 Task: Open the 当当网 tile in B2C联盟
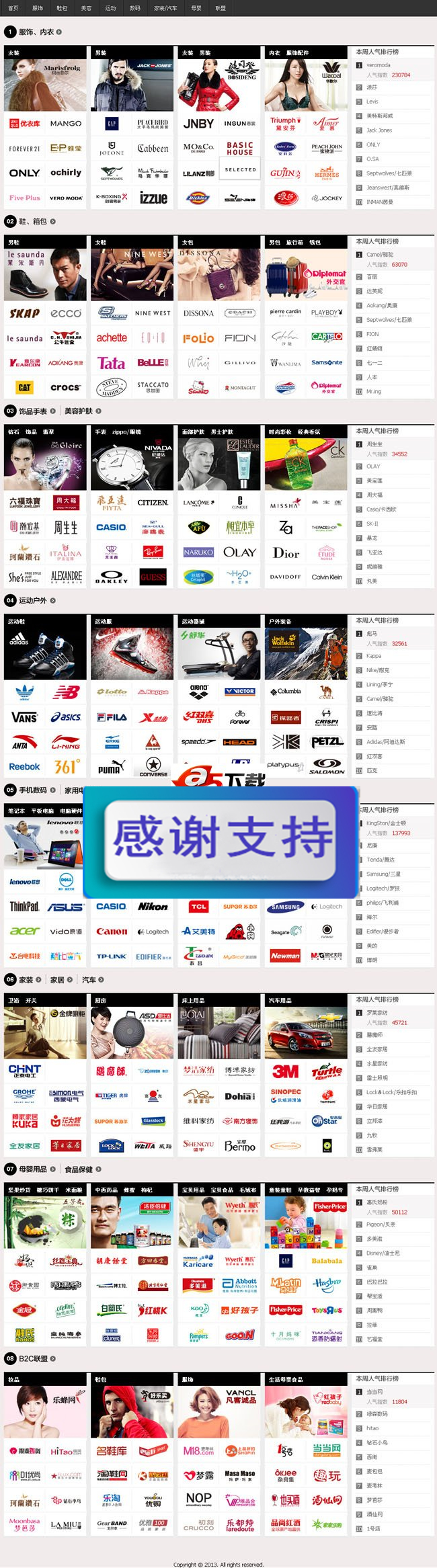(x=327, y=1450)
